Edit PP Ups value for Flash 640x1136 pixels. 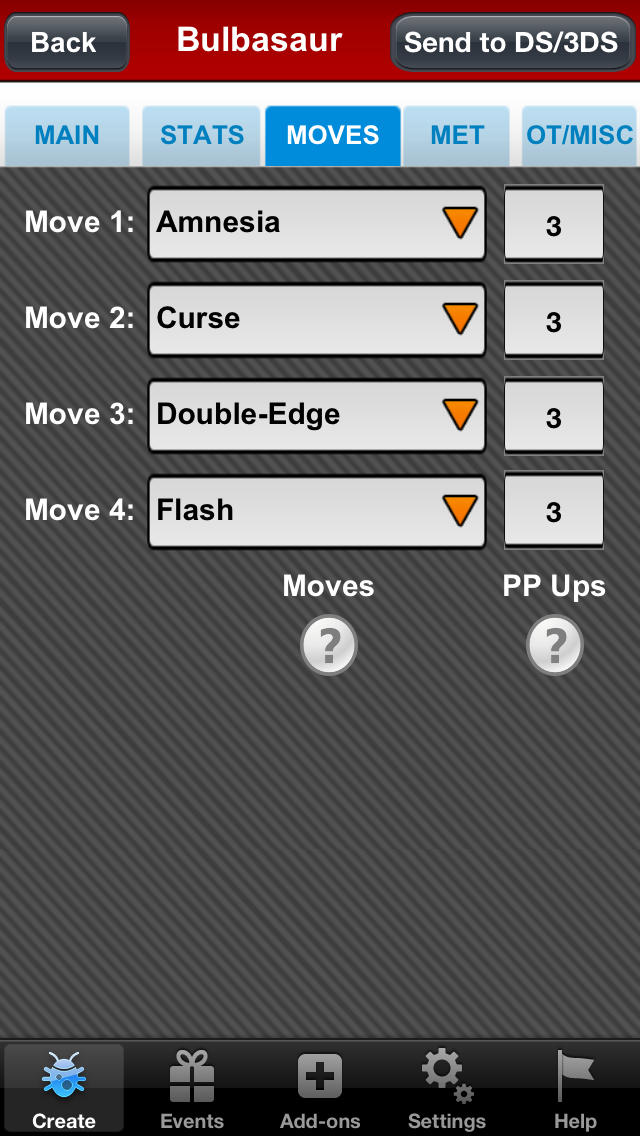pyautogui.click(x=553, y=512)
